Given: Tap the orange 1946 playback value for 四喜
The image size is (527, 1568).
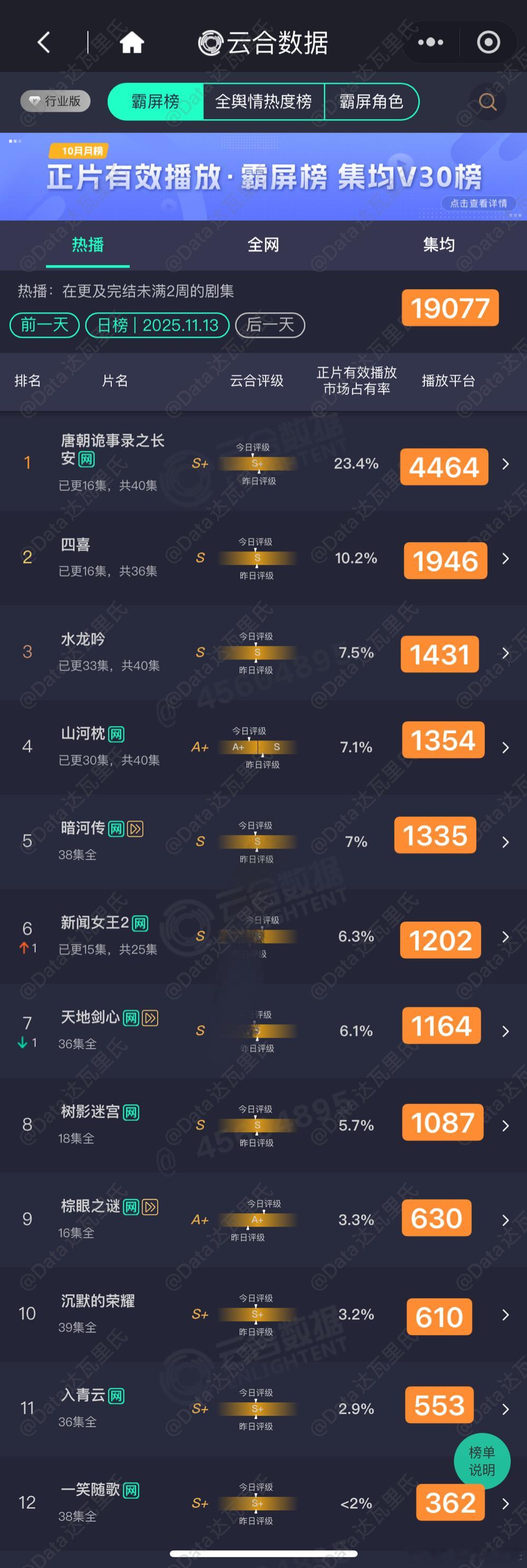Looking at the screenshot, I should point(445,560).
